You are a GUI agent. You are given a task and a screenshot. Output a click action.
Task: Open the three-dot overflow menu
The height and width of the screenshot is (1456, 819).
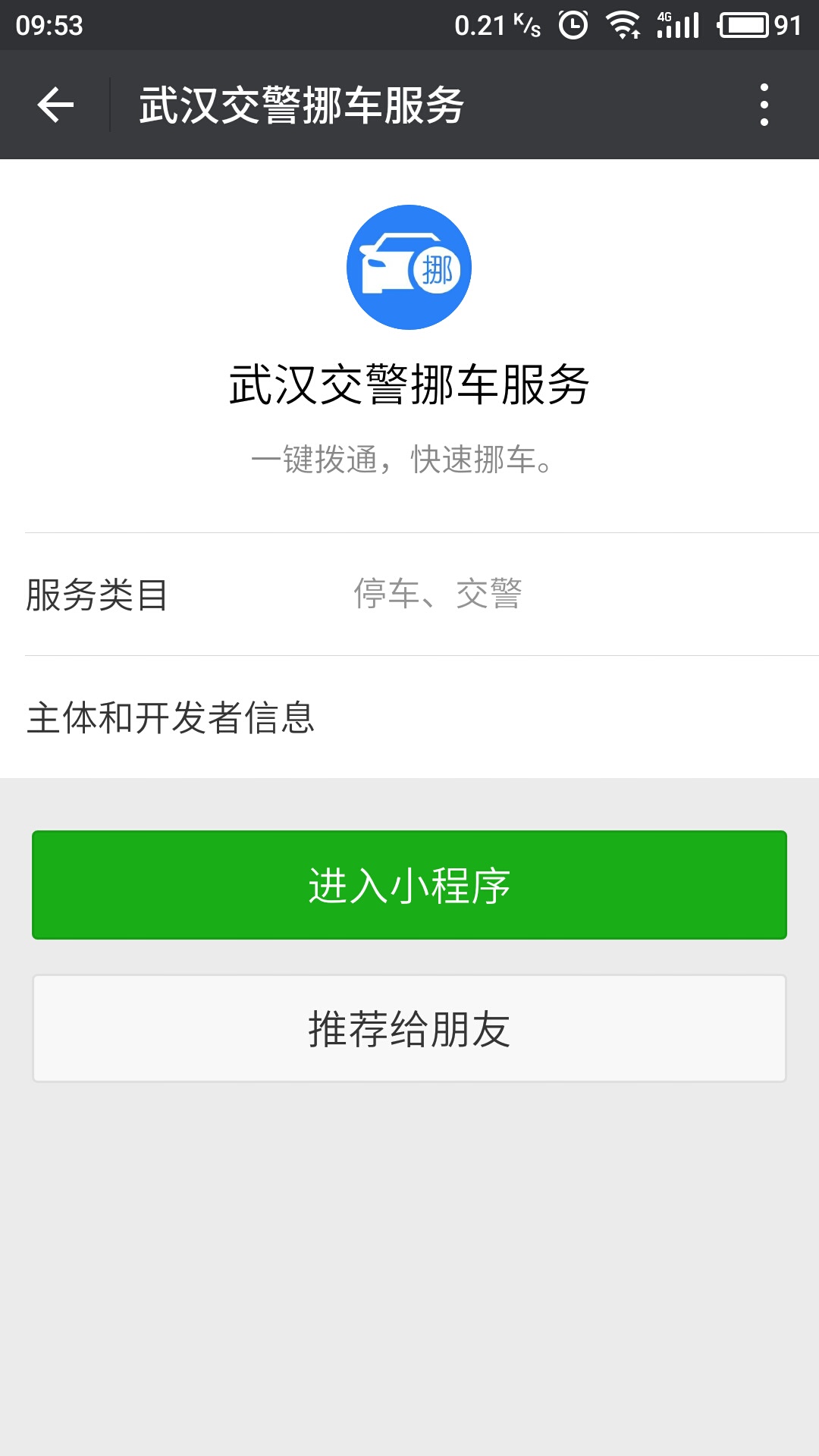click(764, 105)
